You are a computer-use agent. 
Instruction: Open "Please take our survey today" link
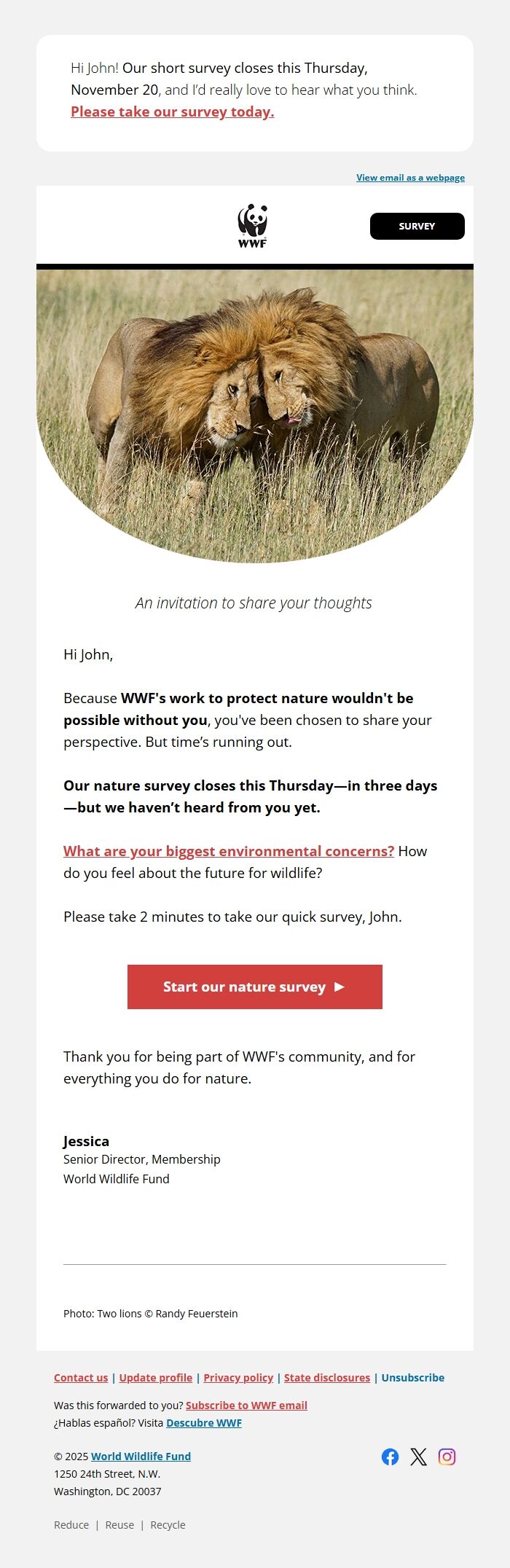(172, 112)
